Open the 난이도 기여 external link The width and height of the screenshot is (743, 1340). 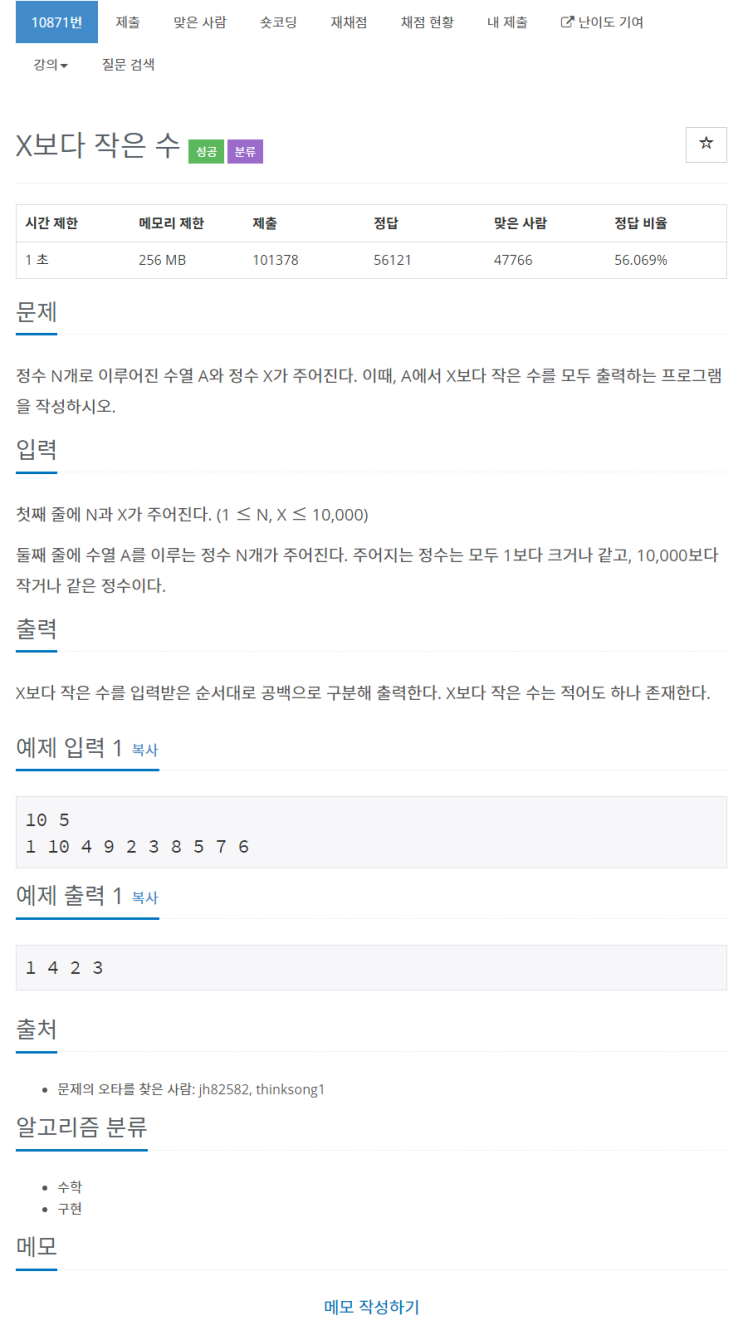point(602,22)
